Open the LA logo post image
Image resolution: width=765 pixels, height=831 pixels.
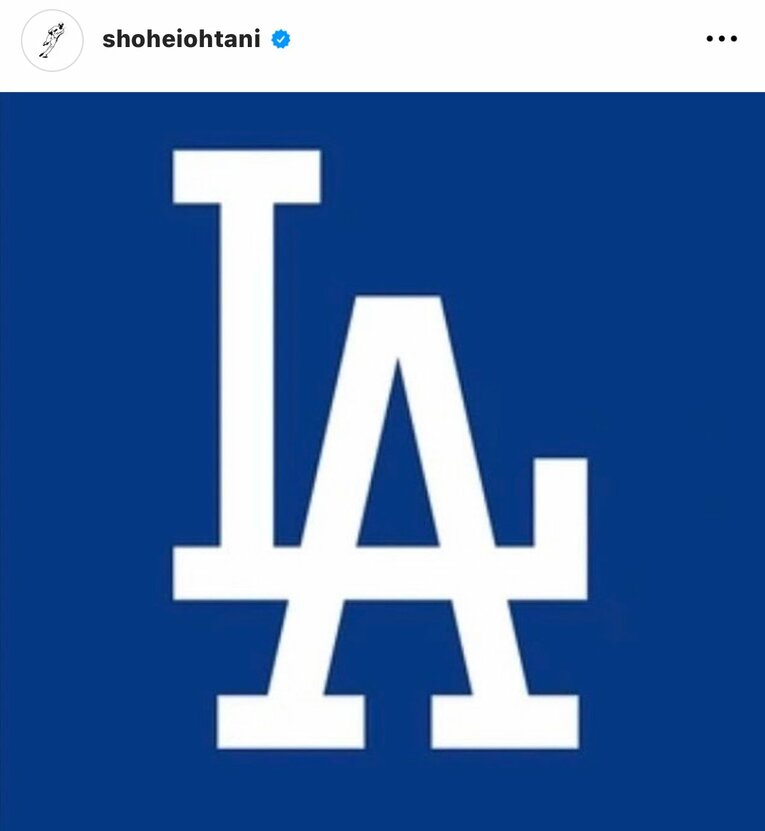pyautogui.click(x=382, y=460)
